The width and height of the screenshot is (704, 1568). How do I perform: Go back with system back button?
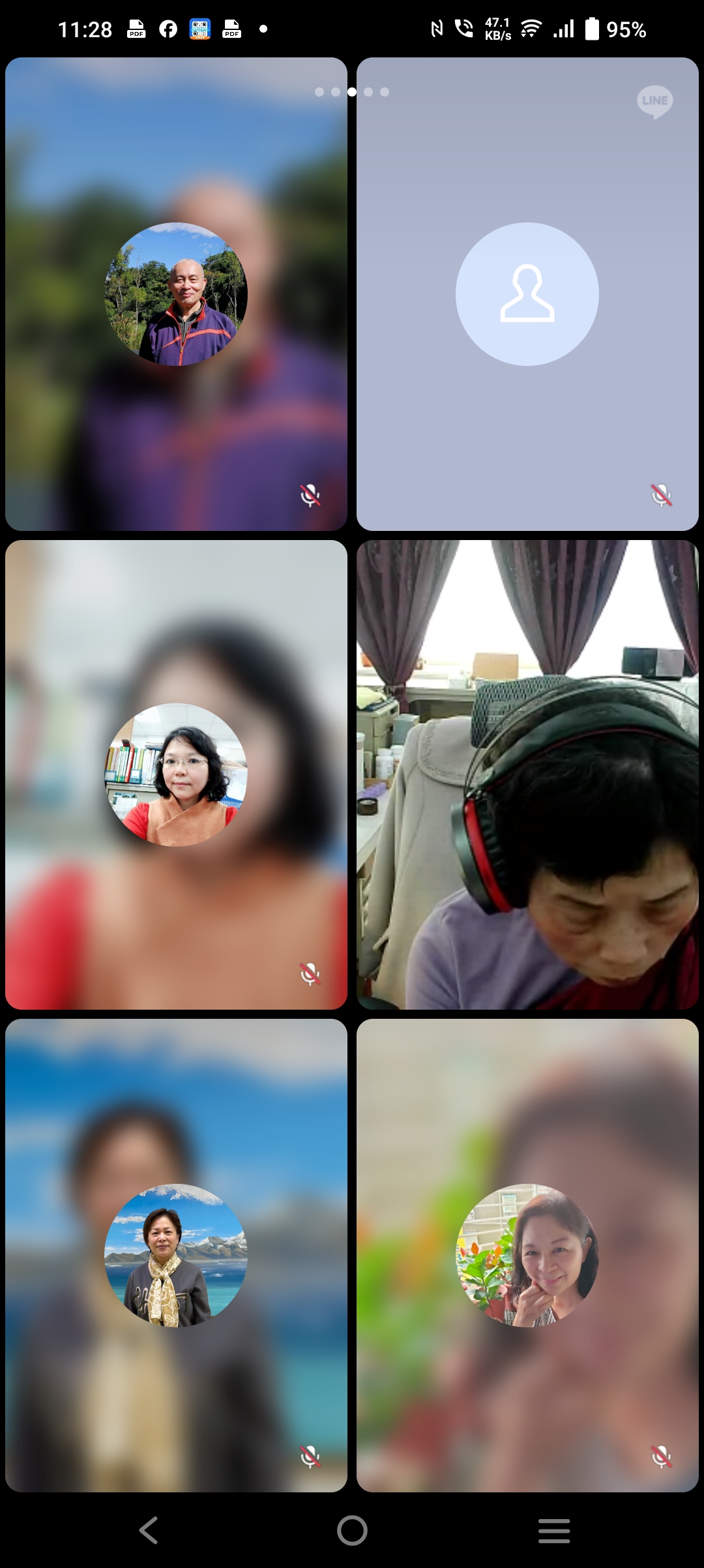click(x=149, y=1530)
